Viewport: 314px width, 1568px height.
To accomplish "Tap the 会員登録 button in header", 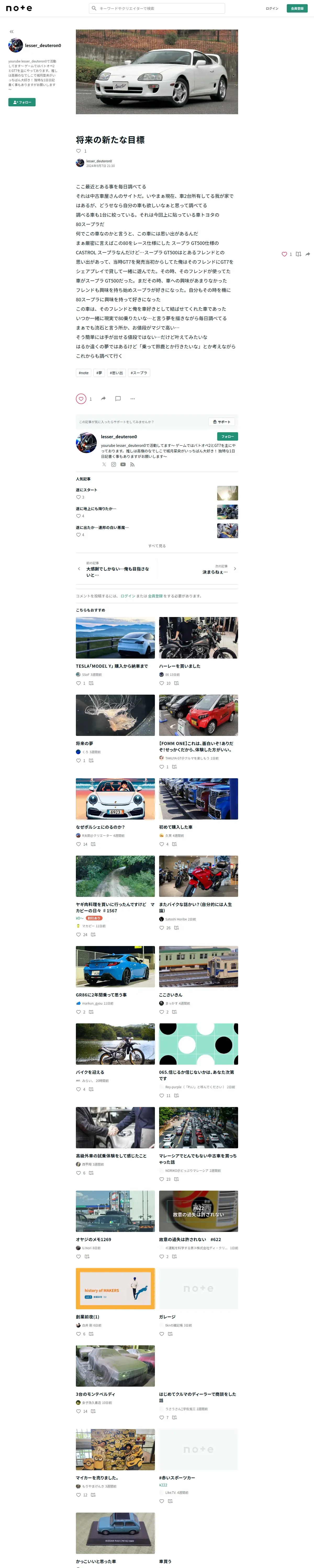I will point(297,9).
